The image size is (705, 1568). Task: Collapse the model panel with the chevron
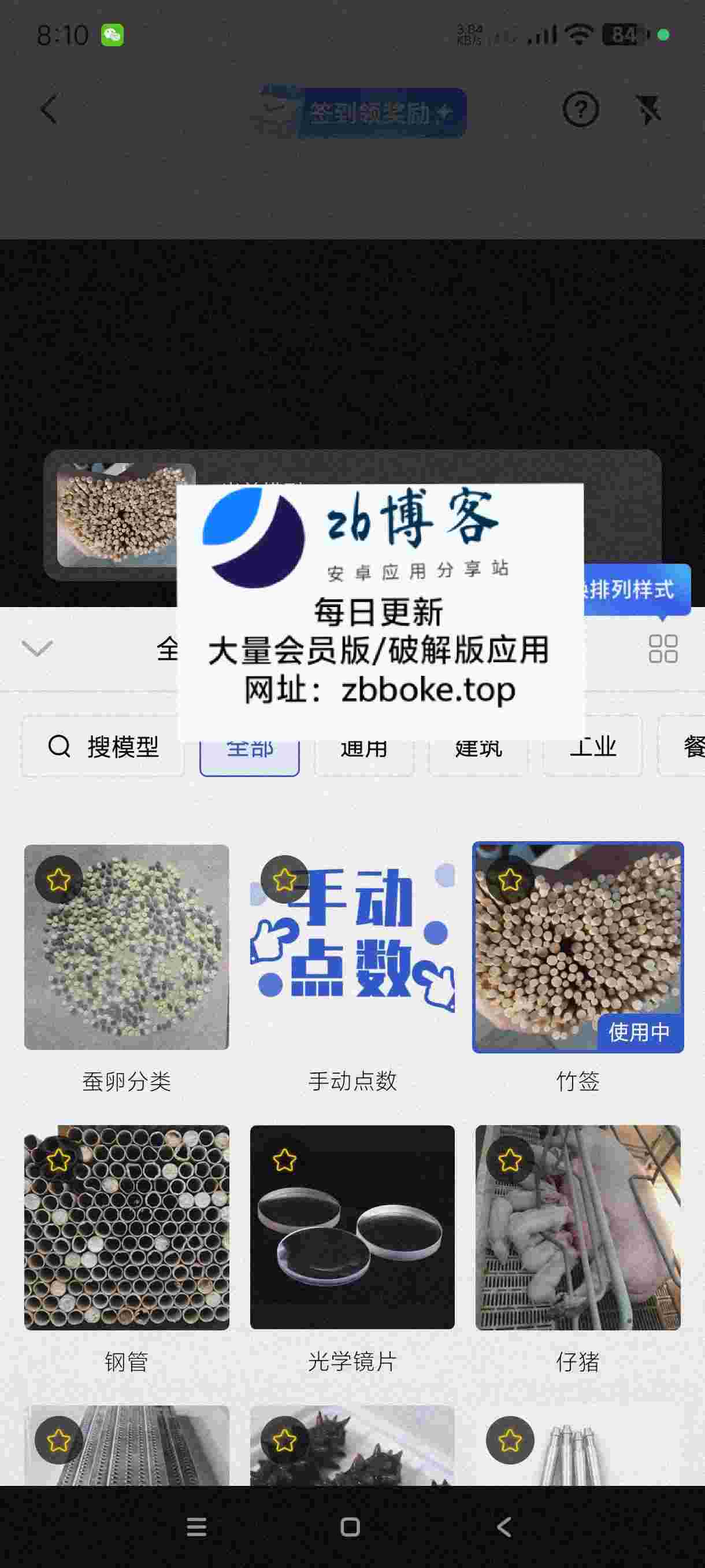(x=37, y=648)
